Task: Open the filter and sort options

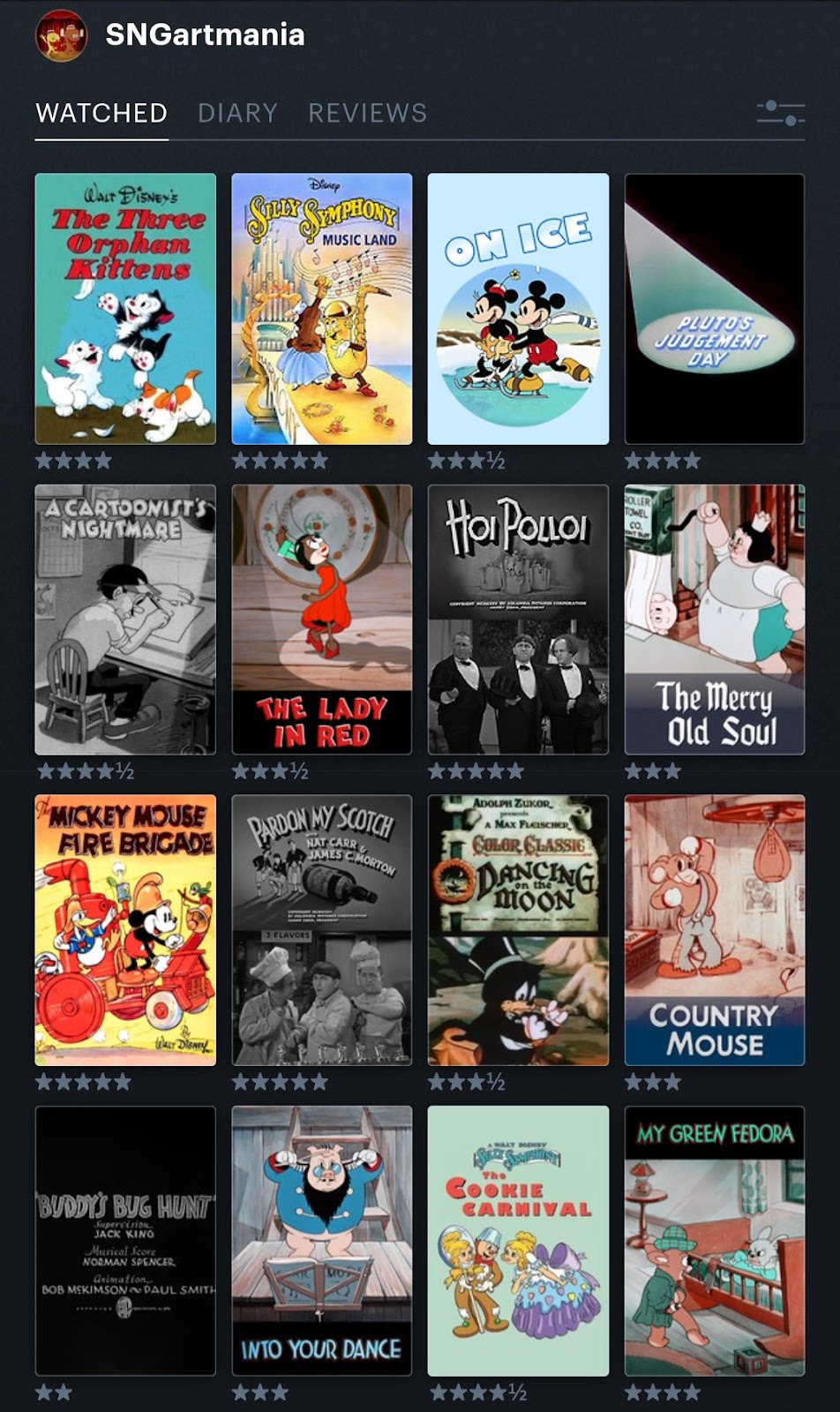Action: (780, 113)
